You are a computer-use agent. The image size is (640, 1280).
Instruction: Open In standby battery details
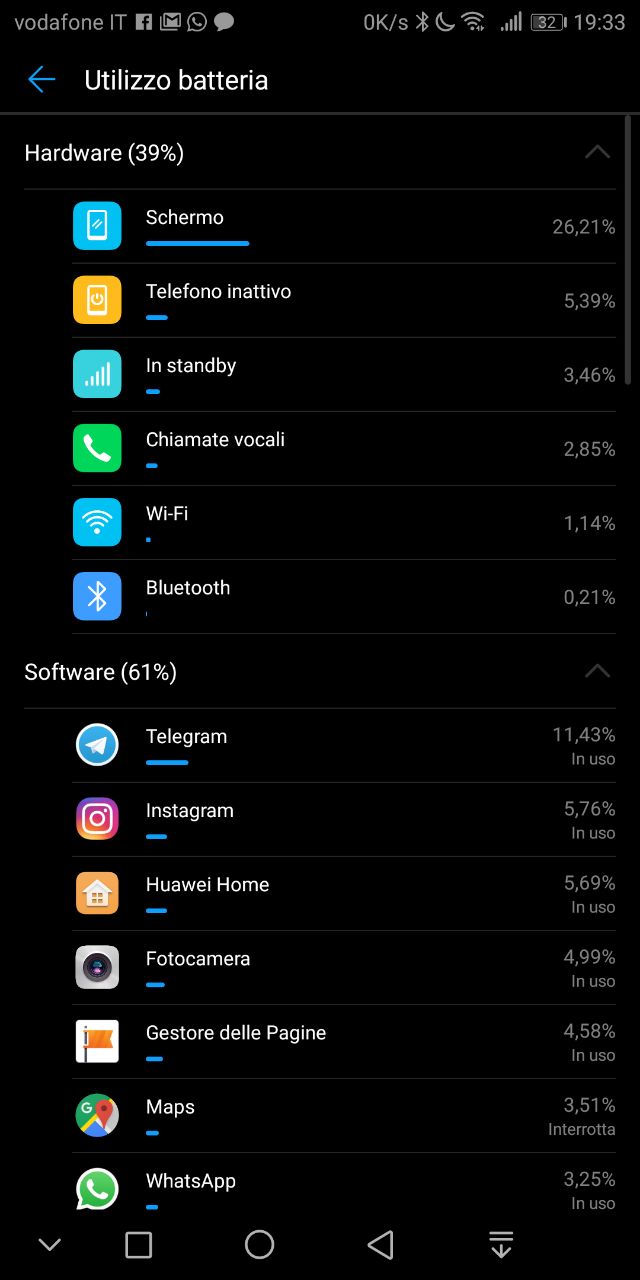click(344, 375)
